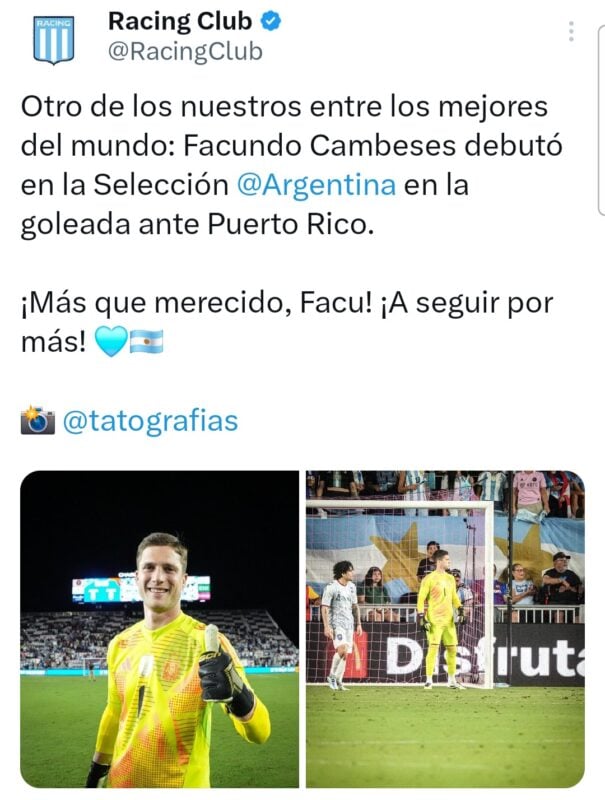View the photo of goalkeeper at goal
The width and height of the screenshot is (605, 800).
click(x=445, y=629)
